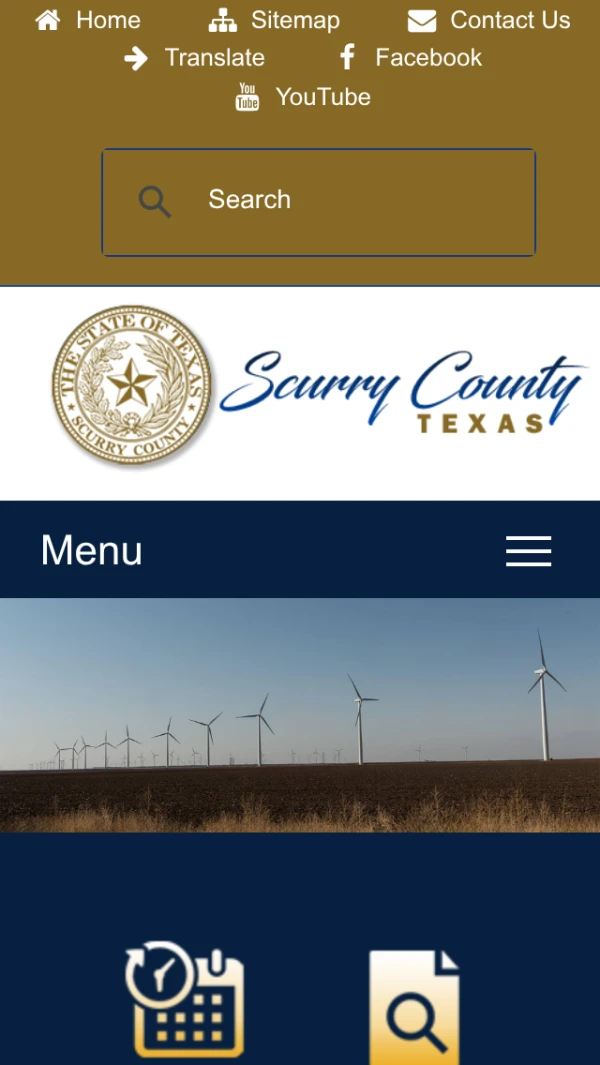Open the document search icon

tap(414, 1005)
